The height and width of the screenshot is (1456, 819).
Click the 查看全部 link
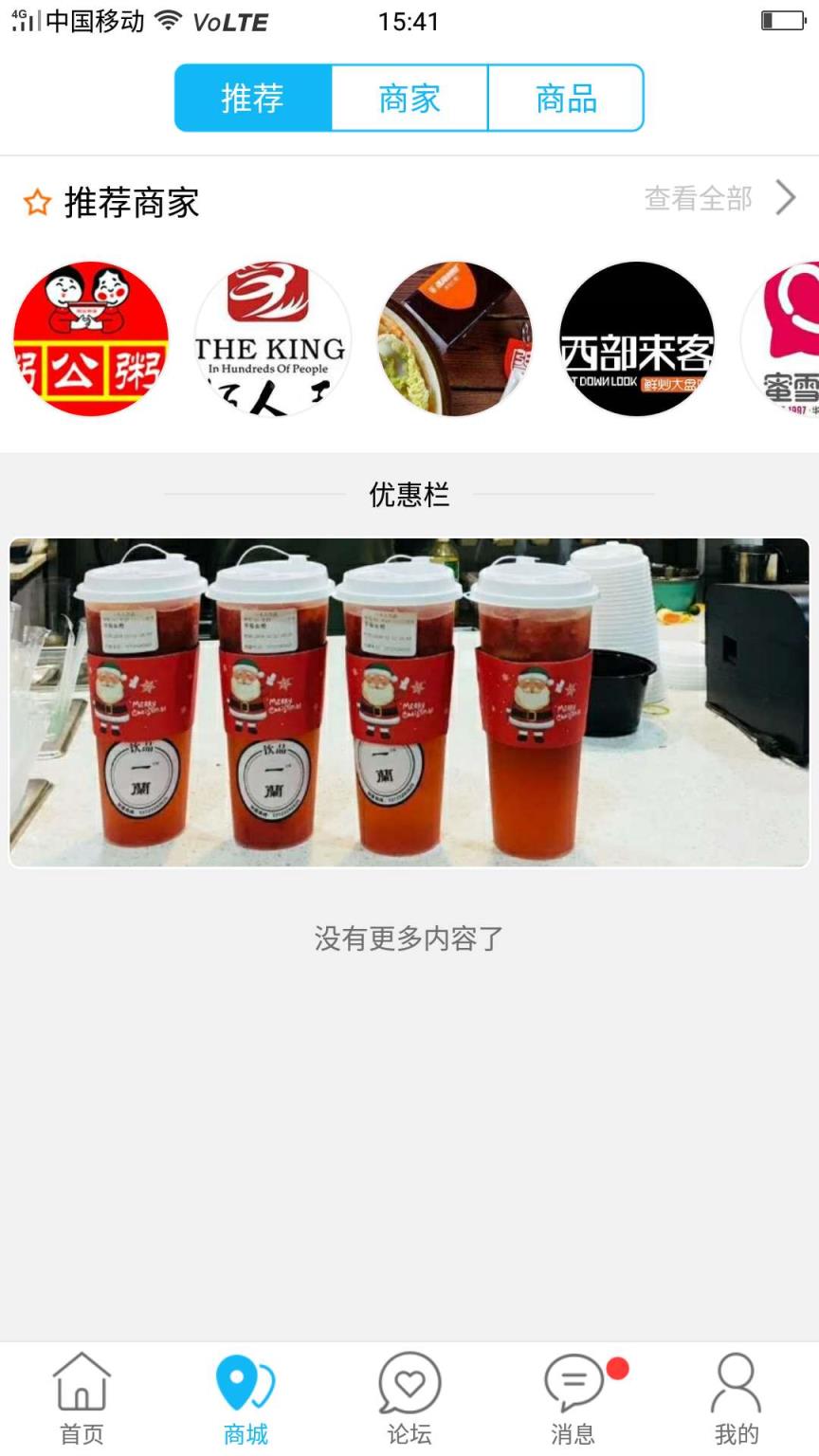point(698,199)
